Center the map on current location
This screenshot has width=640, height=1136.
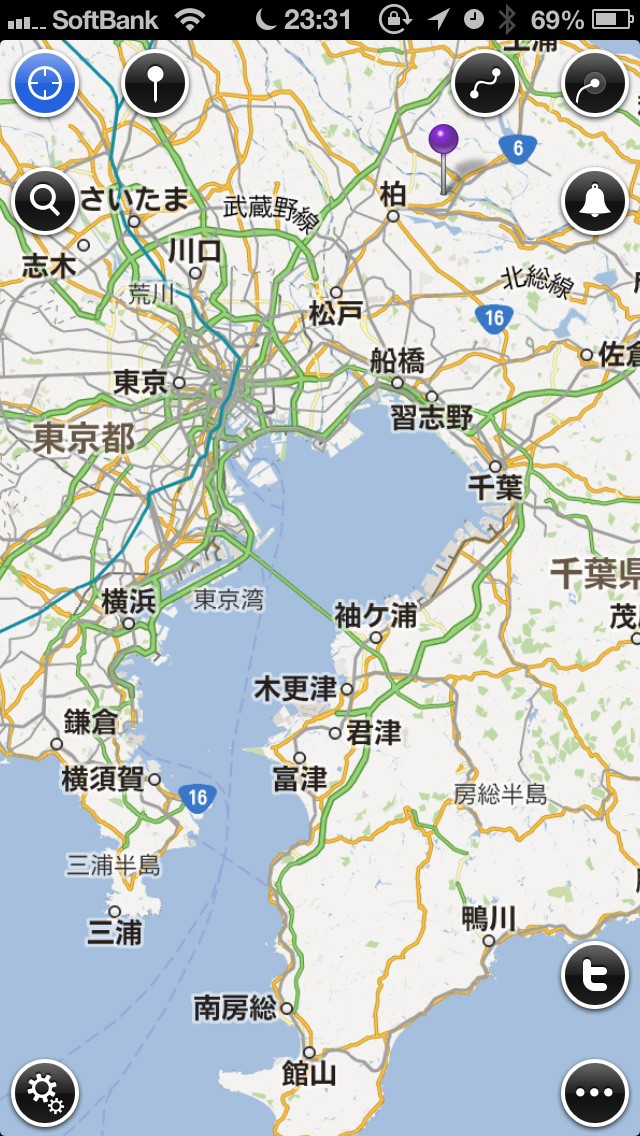coord(45,84)
